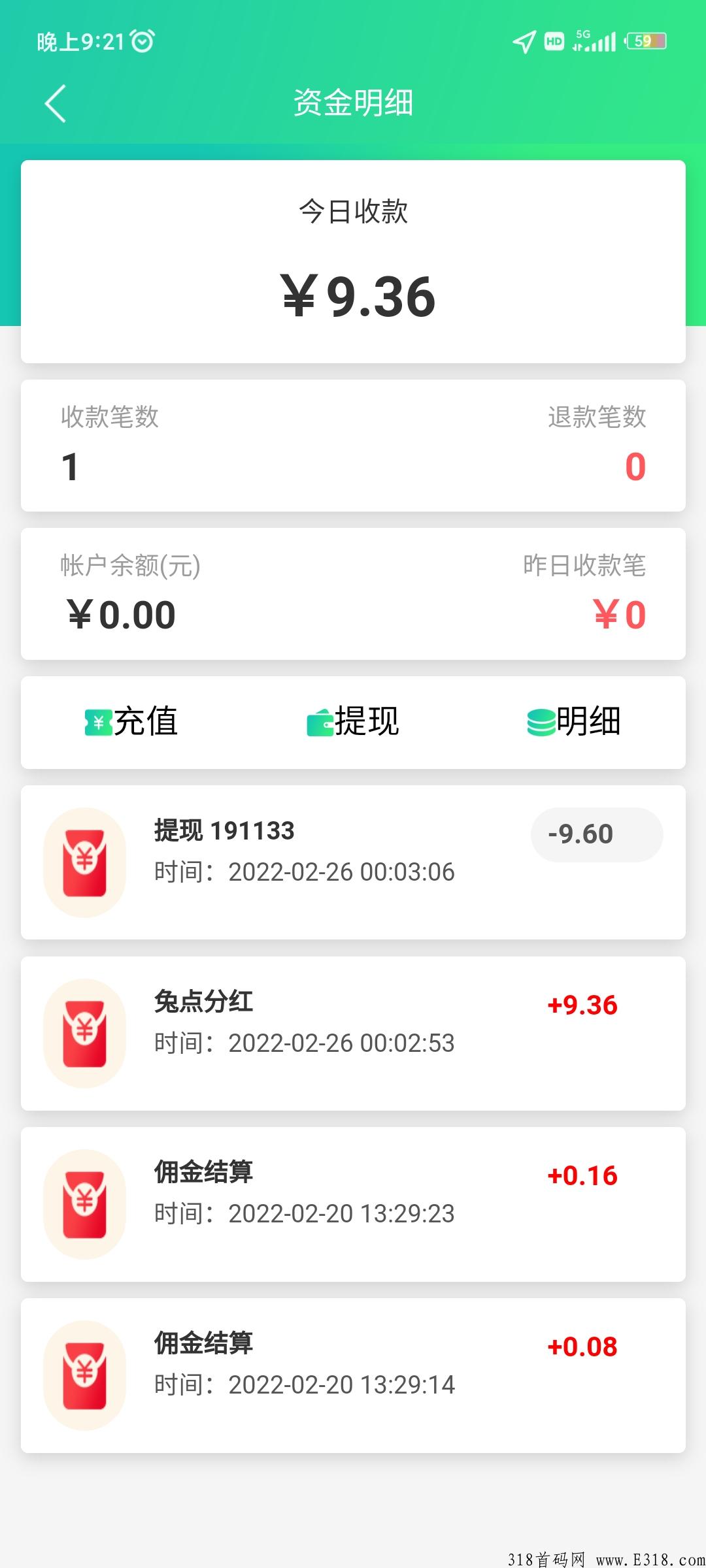Open the 佣金结算 +0.08 record
Image resolution: width=706 pixels, height=1568 pixels.
353,1375
